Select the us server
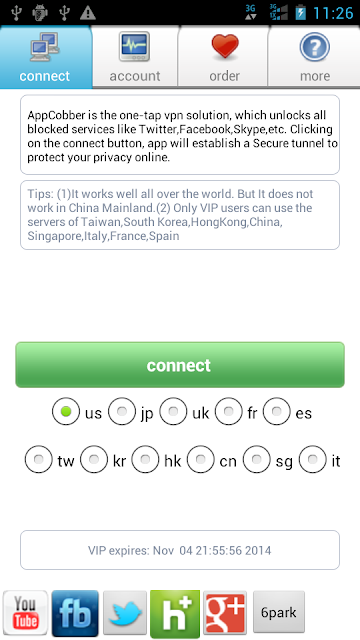 click(x=77, y=412)
